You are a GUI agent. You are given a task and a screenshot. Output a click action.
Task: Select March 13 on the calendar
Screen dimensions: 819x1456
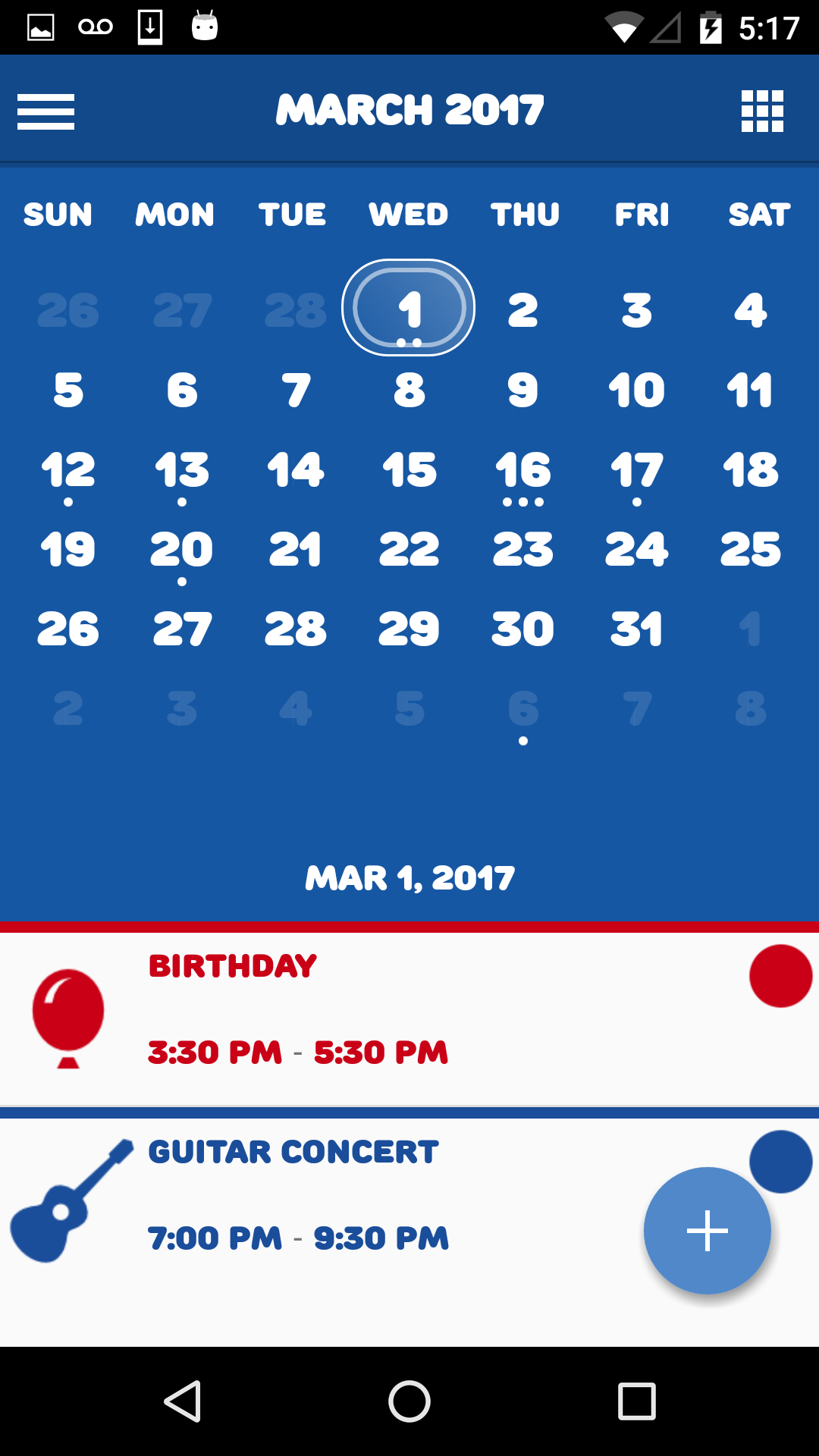pos(182,470)
